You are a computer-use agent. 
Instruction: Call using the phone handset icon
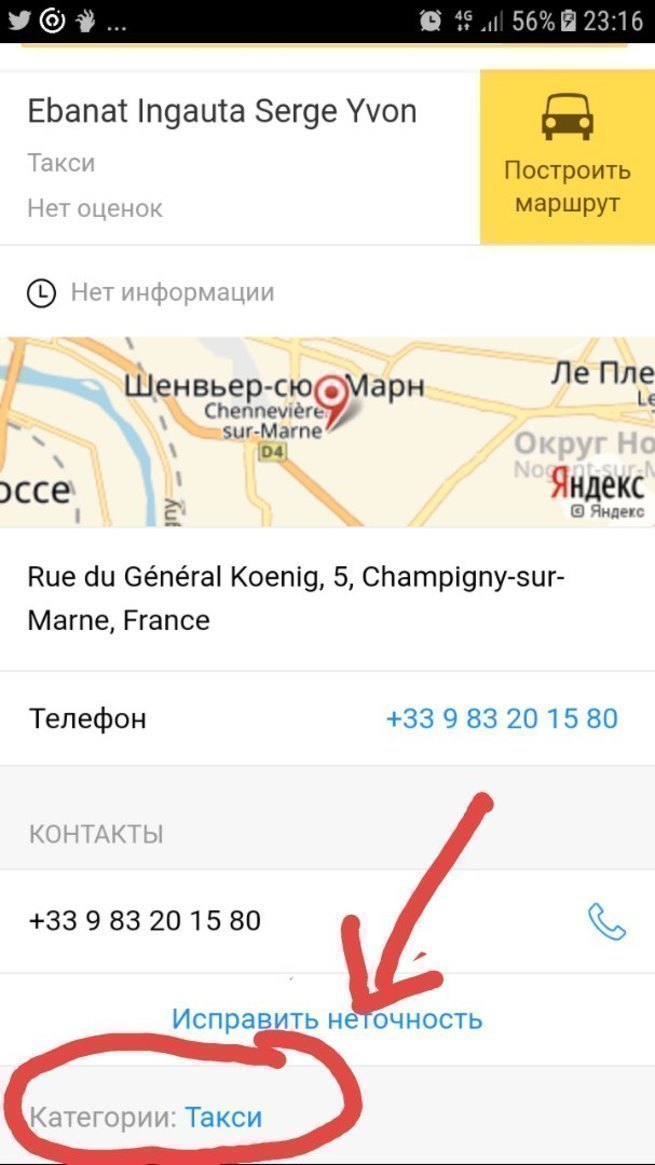point(606,921)
